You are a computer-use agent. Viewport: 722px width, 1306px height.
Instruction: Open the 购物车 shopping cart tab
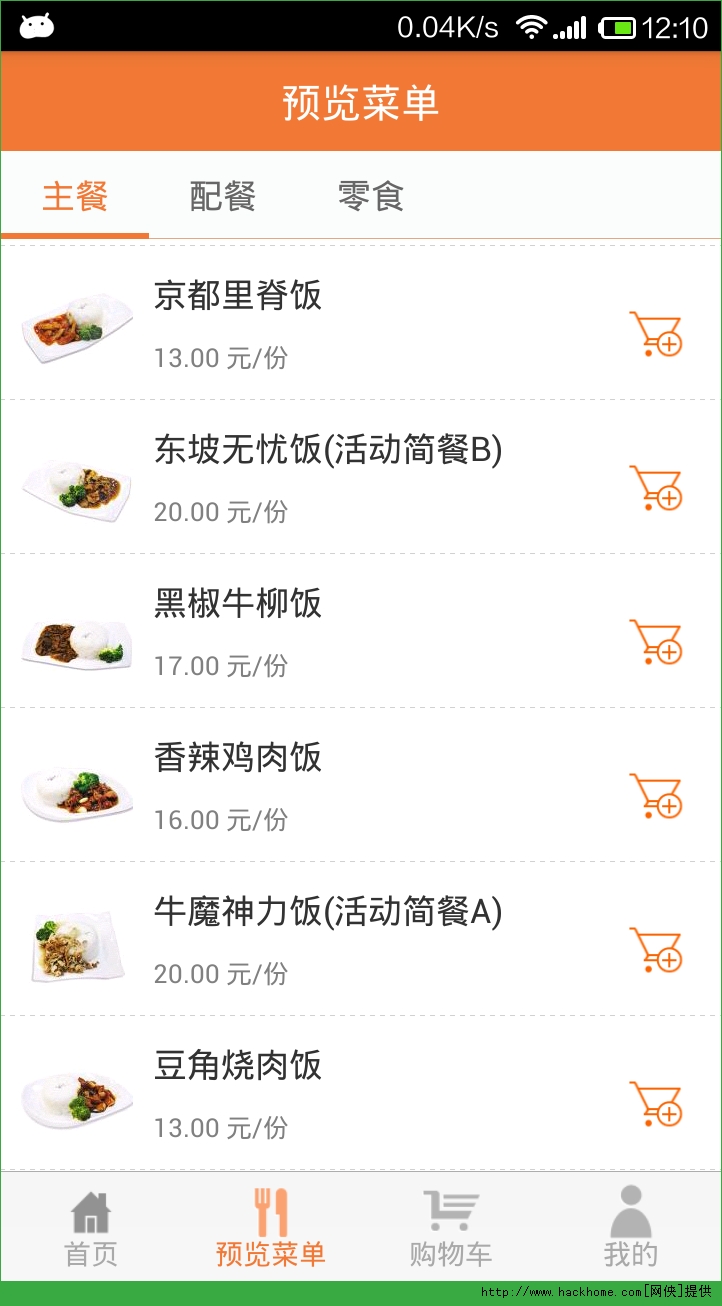451,1227
